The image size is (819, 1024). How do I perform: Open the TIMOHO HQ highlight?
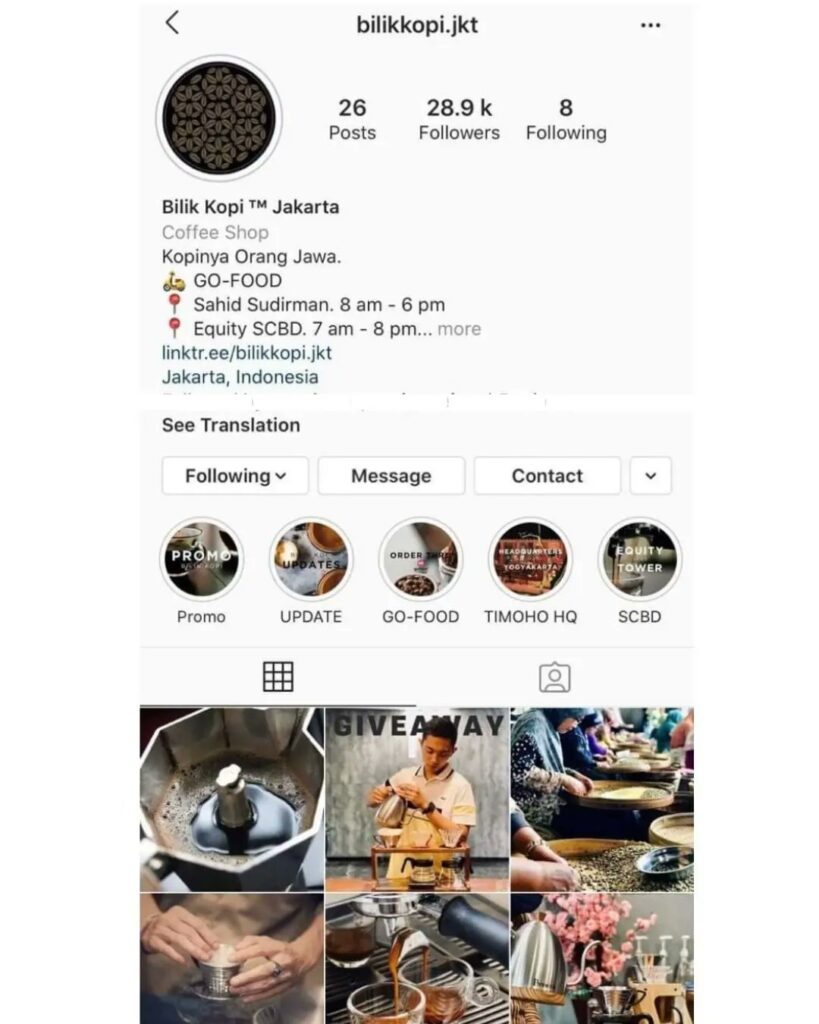coord(530,559)
